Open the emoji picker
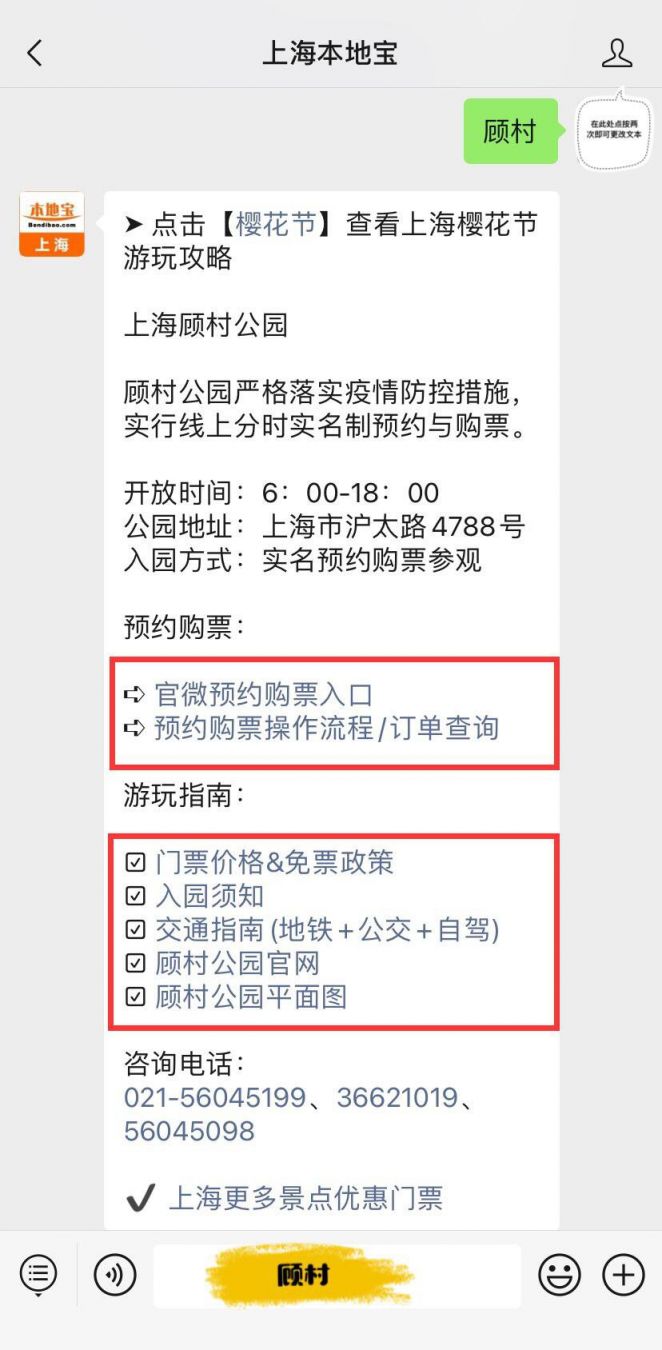662x1350 pixels. 559,1275
